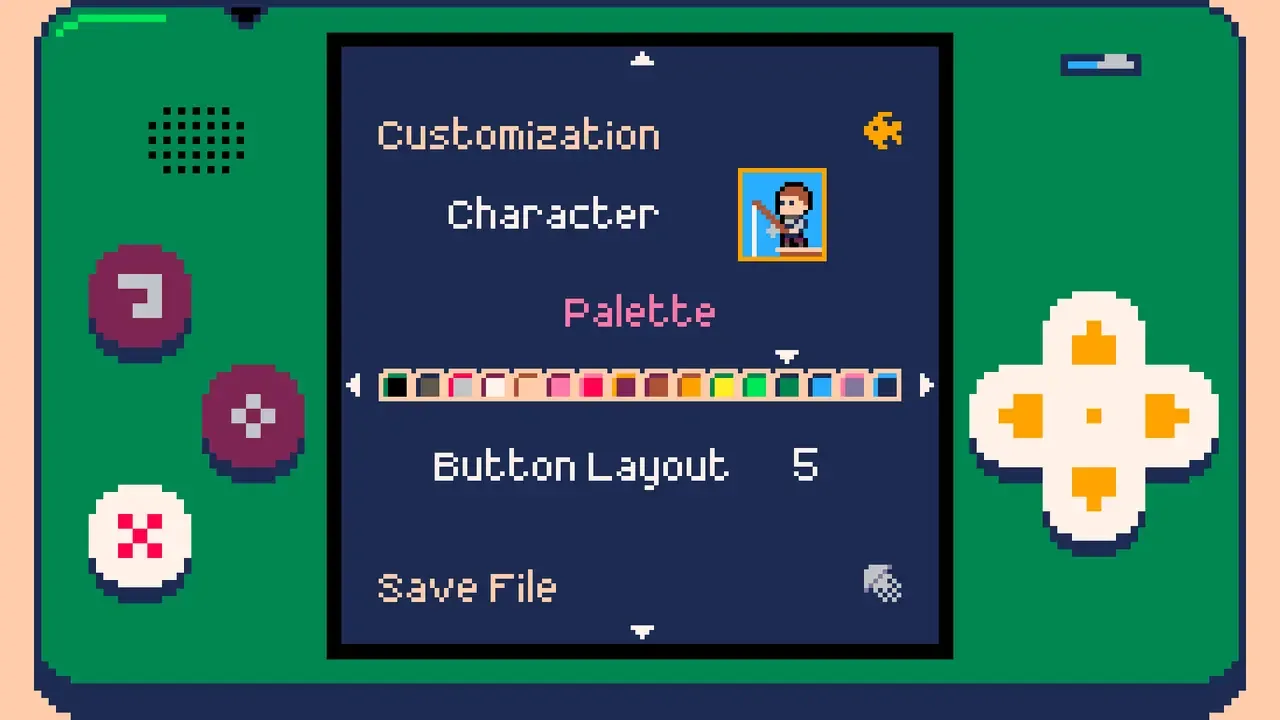This screenshot has height=720, width=1280.
Task: Select the Button Layout option
Action: click(580, 467)
